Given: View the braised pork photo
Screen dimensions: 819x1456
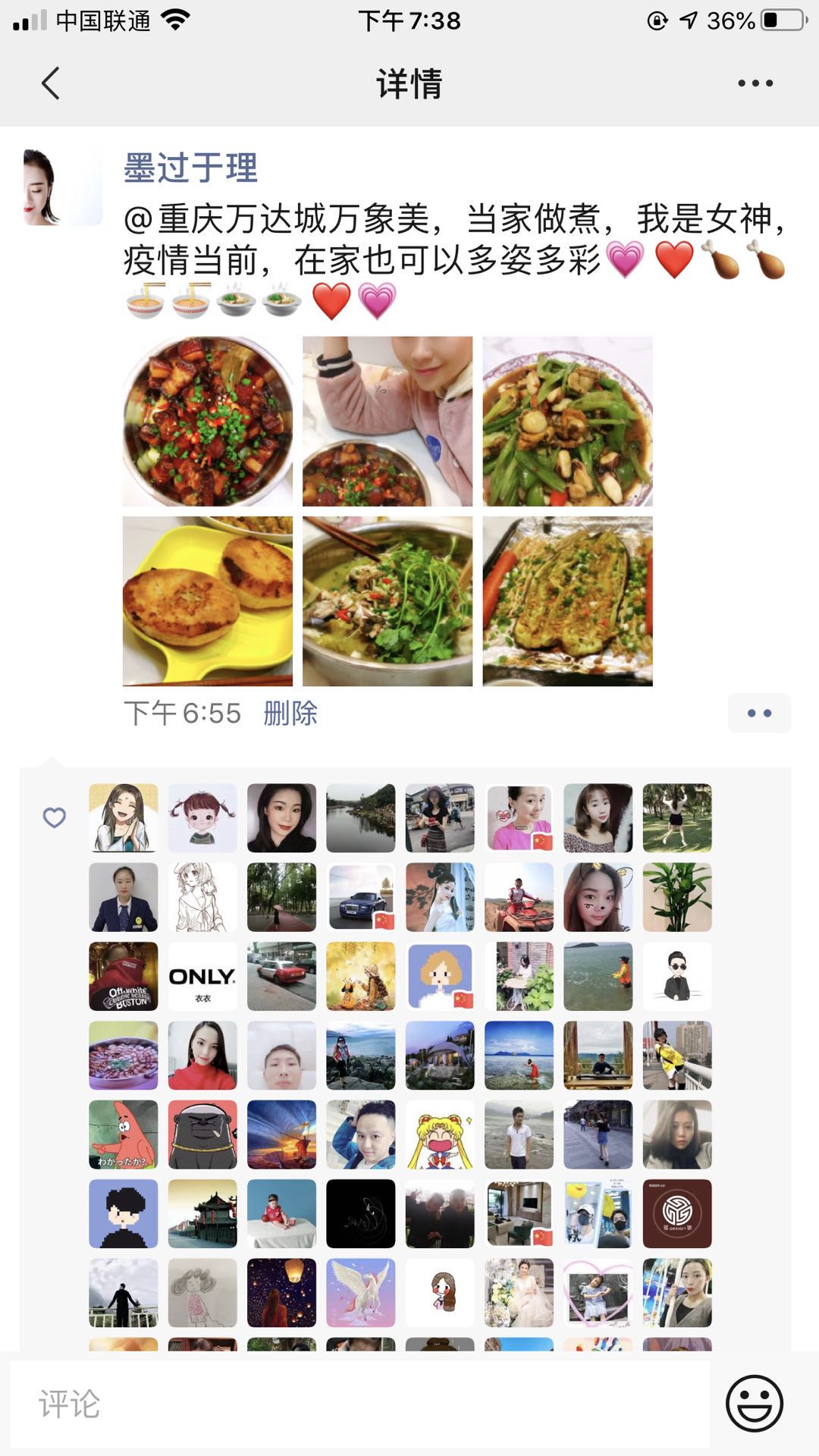Looking at the screenshot, I should [x=208, y=422].
